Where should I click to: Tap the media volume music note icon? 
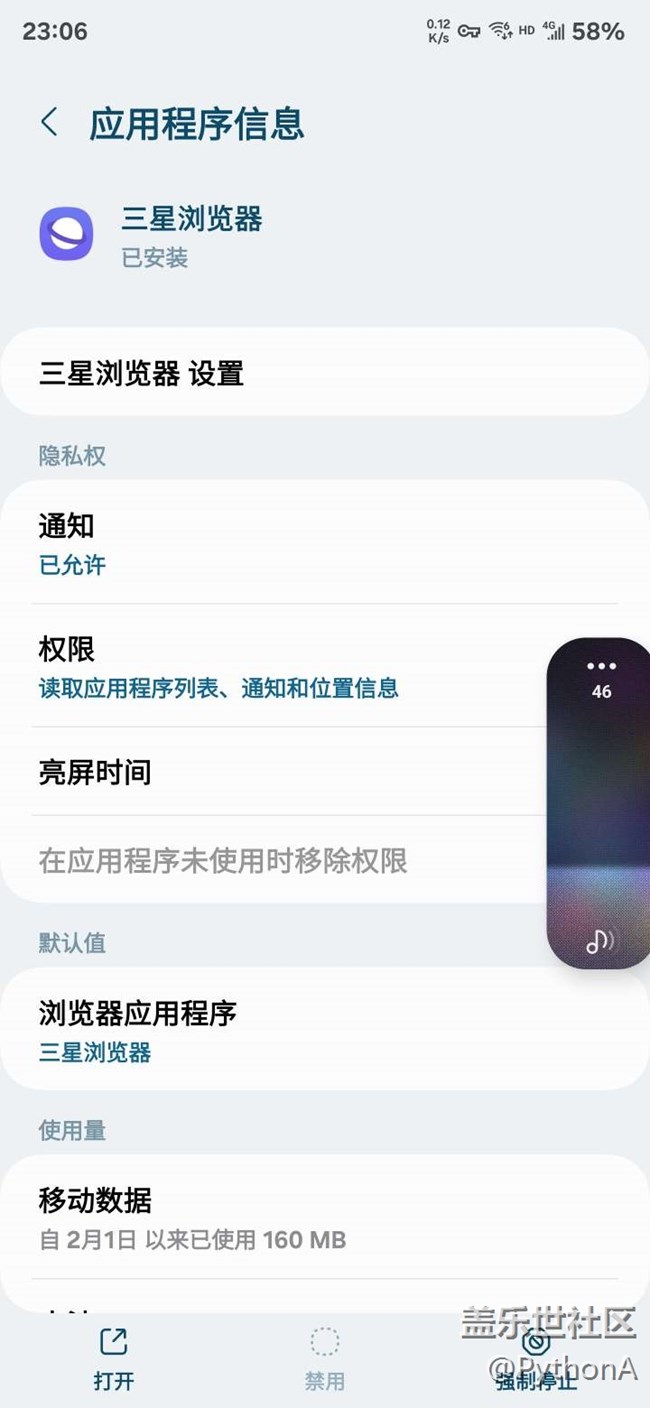pyautogui.click(x=600, y=940)
